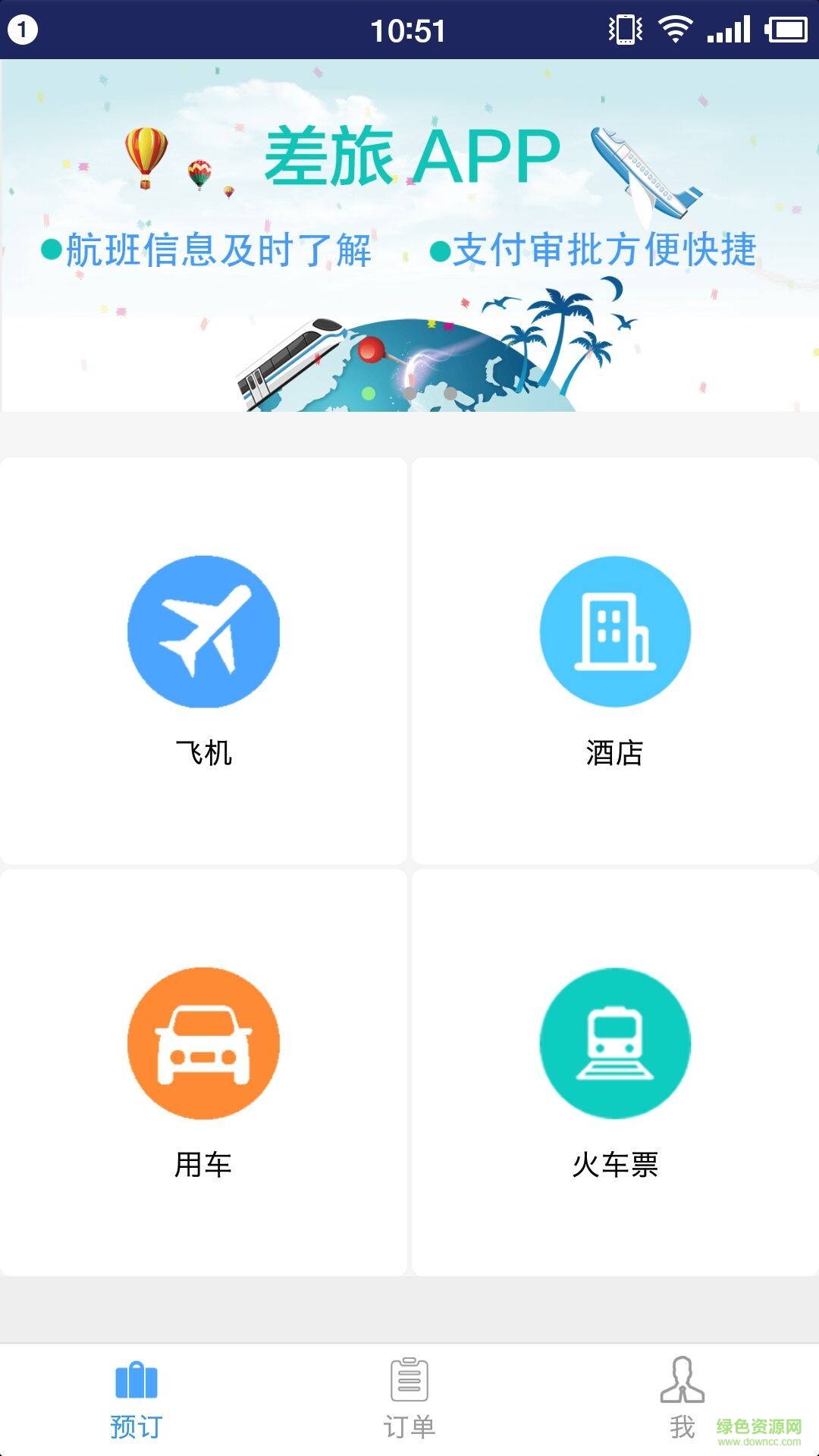This screenshot has width=819, height=1456.
Task: Open the 酒店 hotel icon
Action: point(614,635)
